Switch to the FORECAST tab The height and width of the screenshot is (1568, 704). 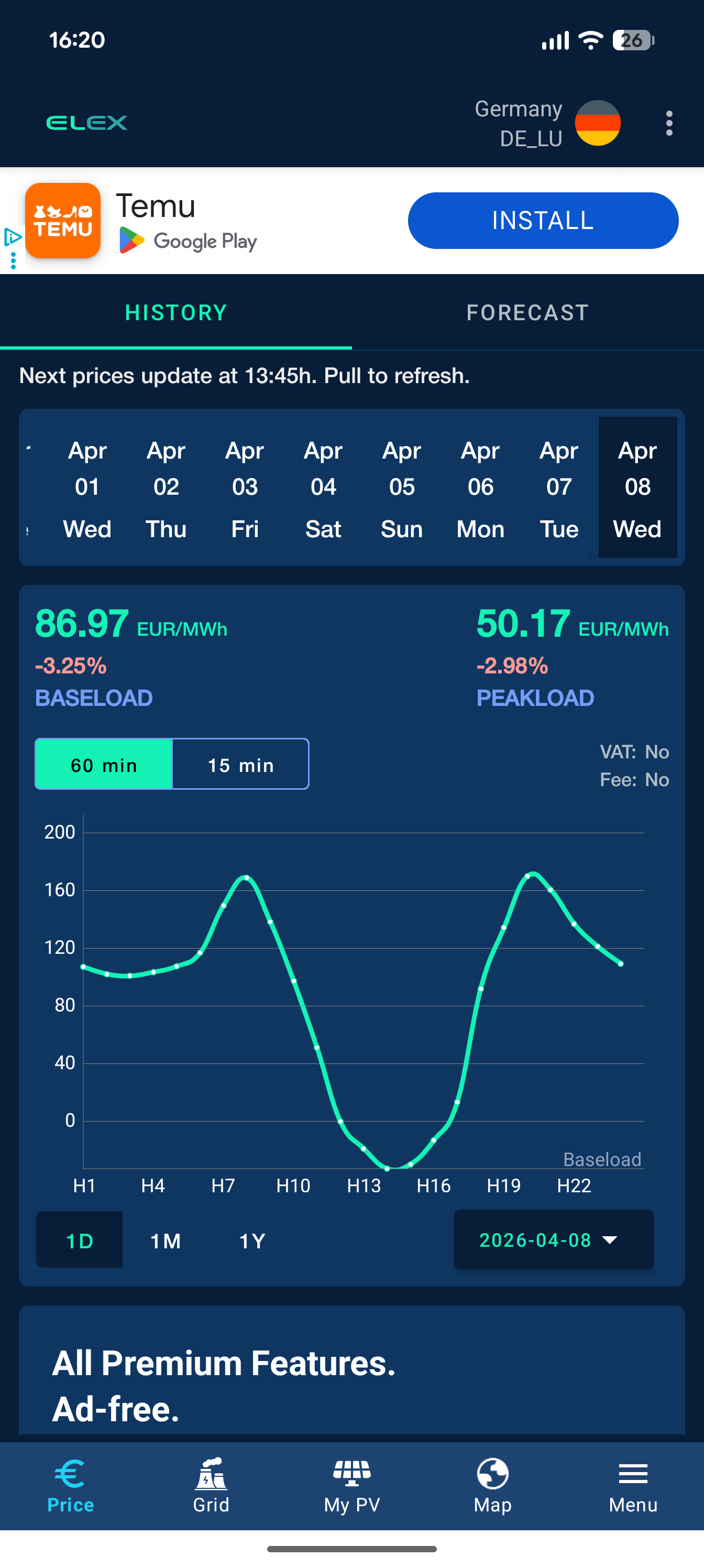tap(527, 312)
